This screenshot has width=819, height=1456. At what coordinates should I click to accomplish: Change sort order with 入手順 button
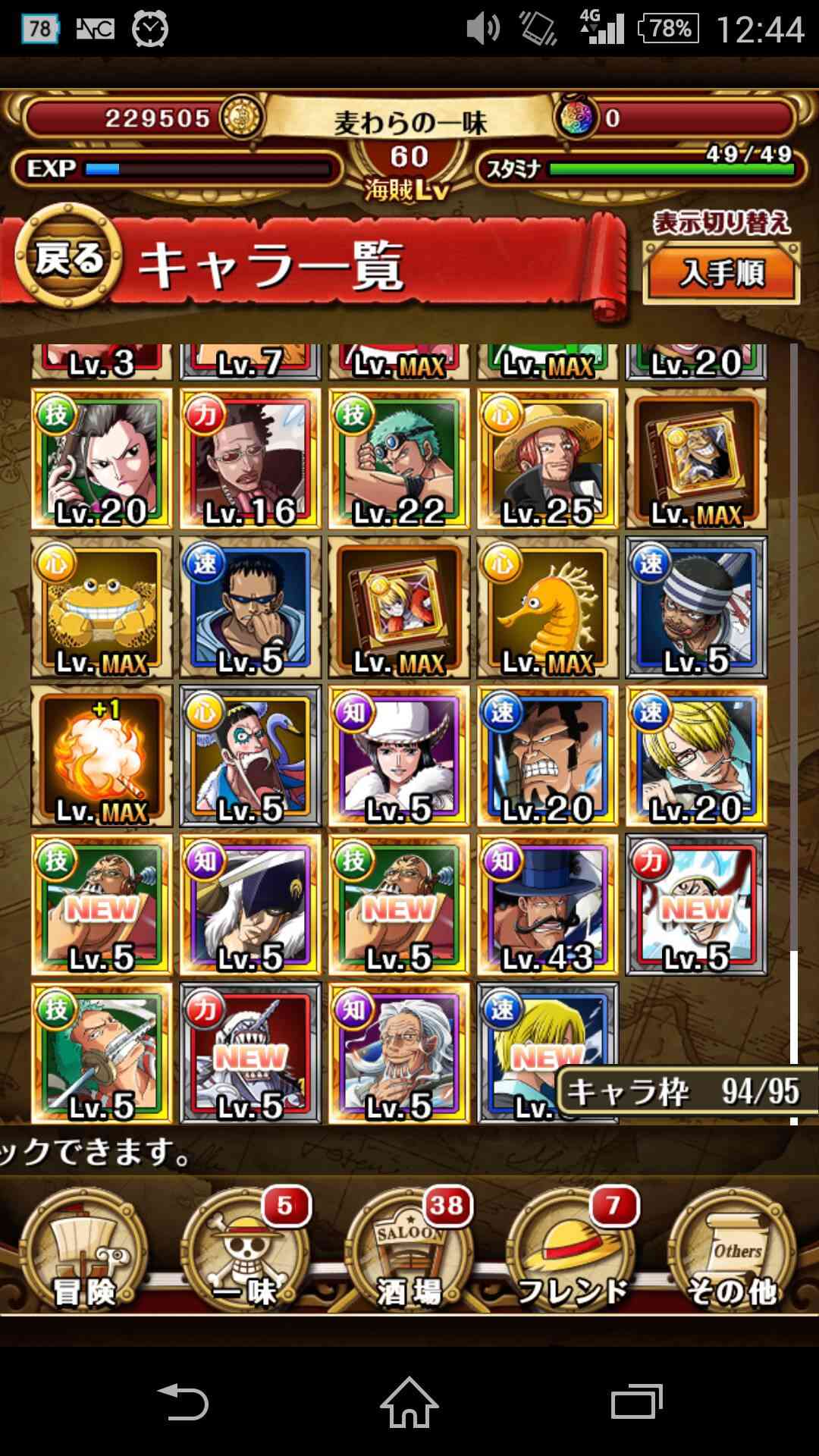721,273
